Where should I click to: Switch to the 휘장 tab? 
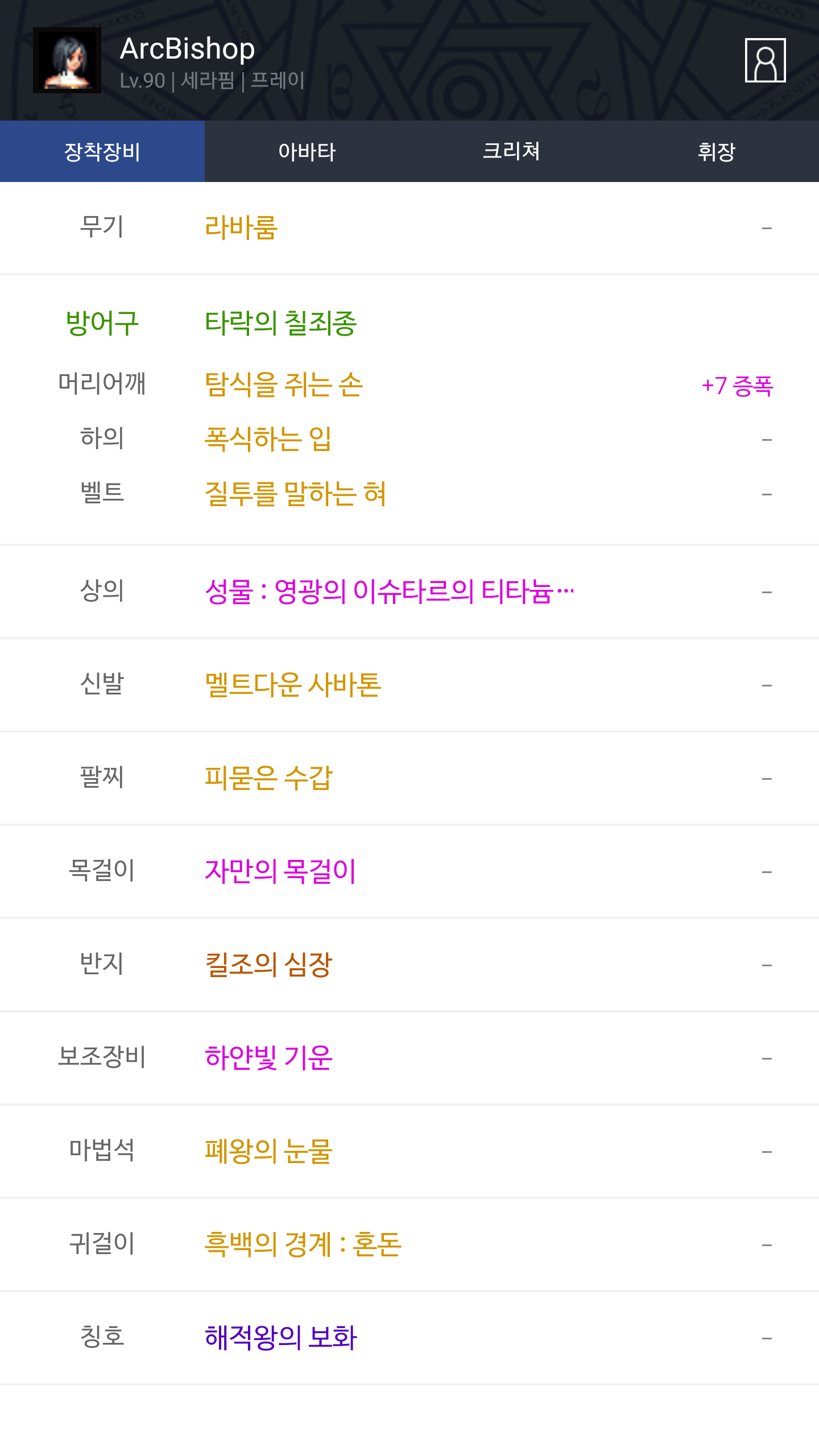(x=717, y=151)
